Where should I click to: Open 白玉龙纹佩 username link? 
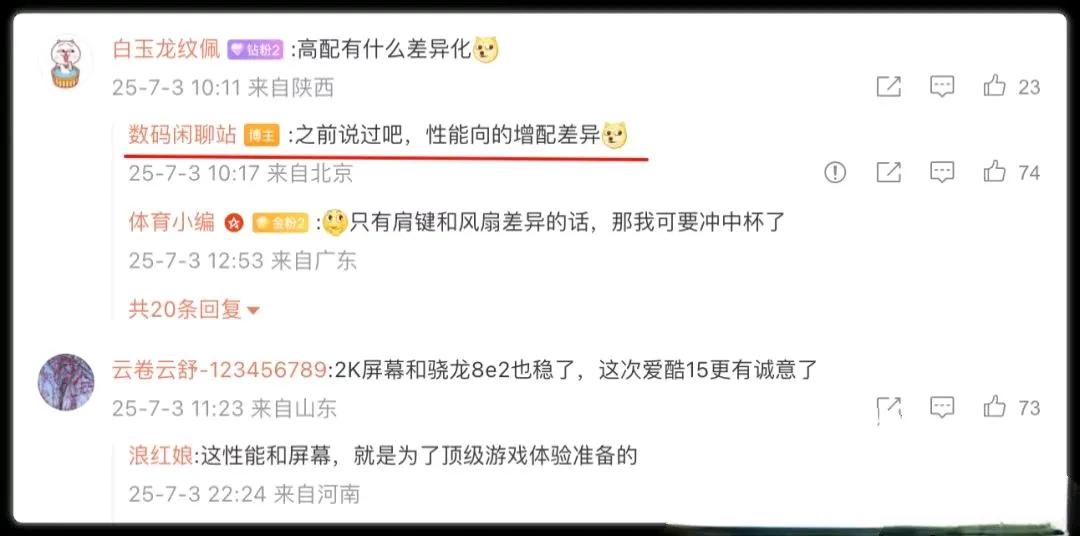tap(165, 50)
